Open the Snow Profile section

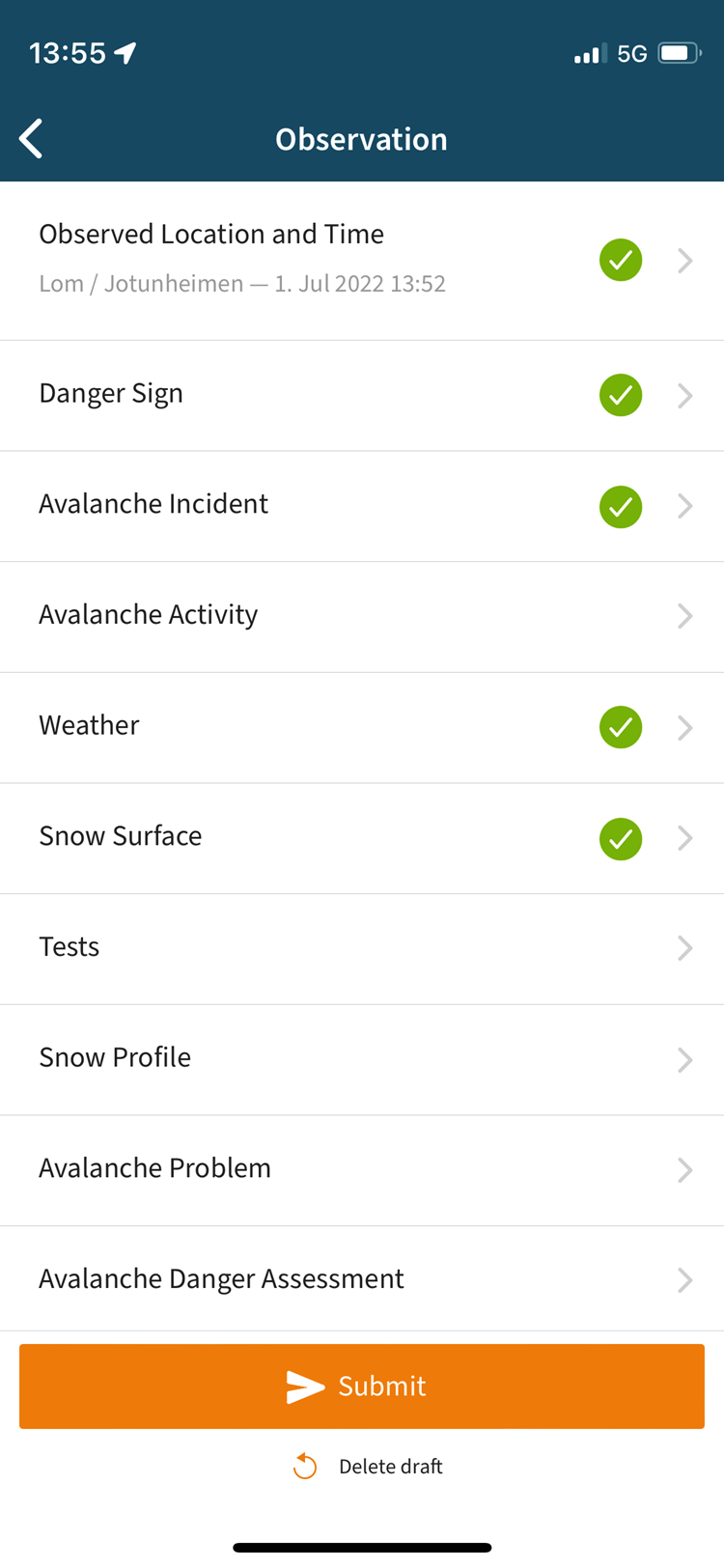(362, 1060)
